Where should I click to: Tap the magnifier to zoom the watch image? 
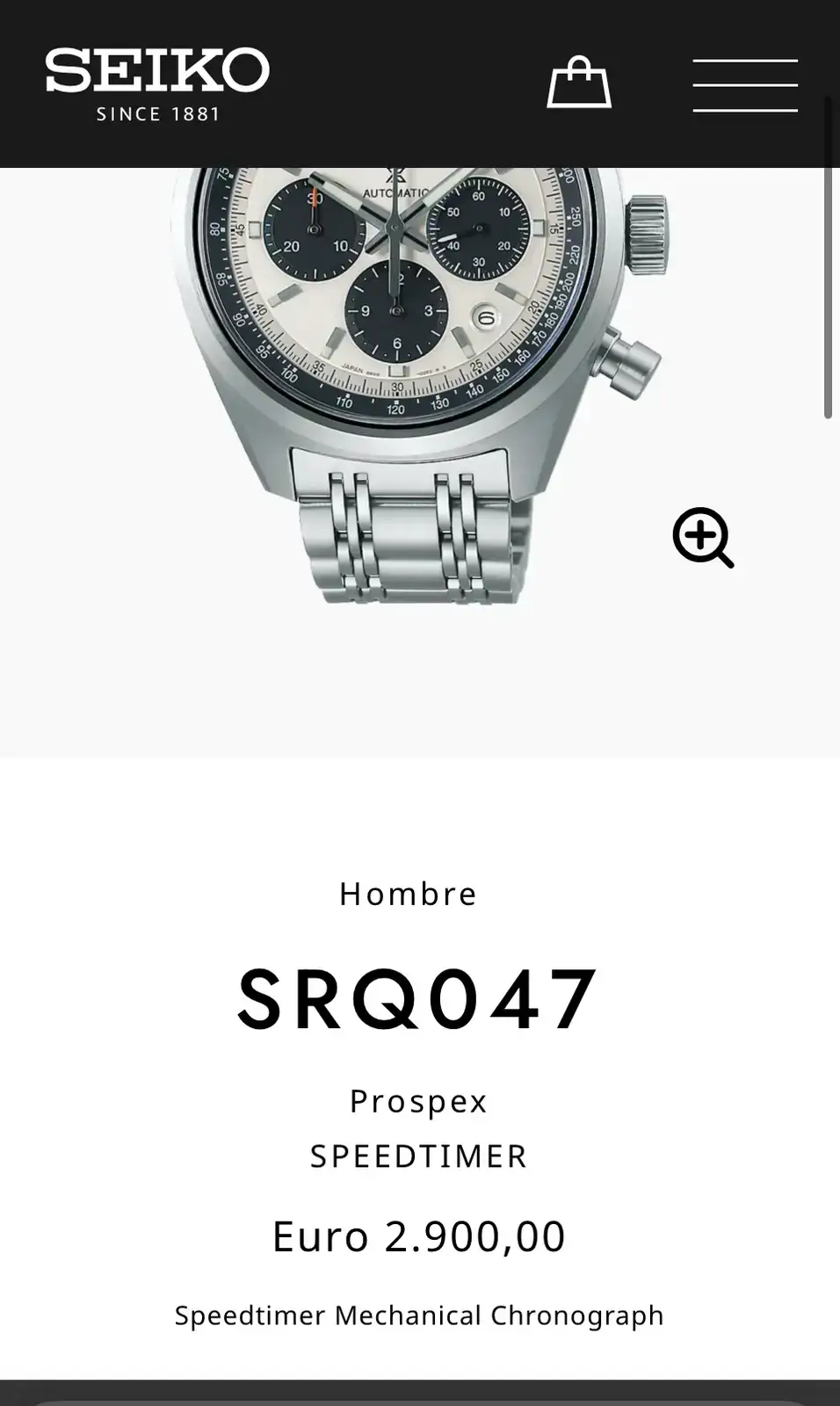[x=703, y=537]
